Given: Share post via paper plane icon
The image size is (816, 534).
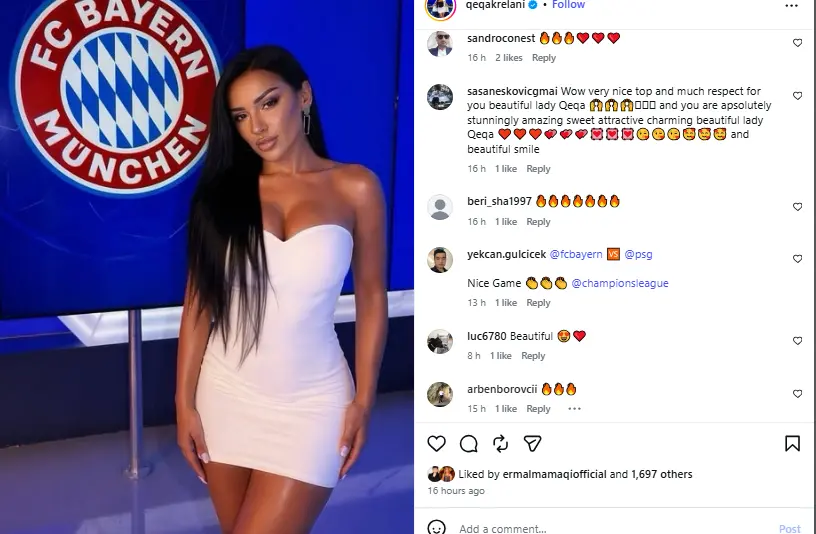Looking at the screenshot, I should [533, 443].
